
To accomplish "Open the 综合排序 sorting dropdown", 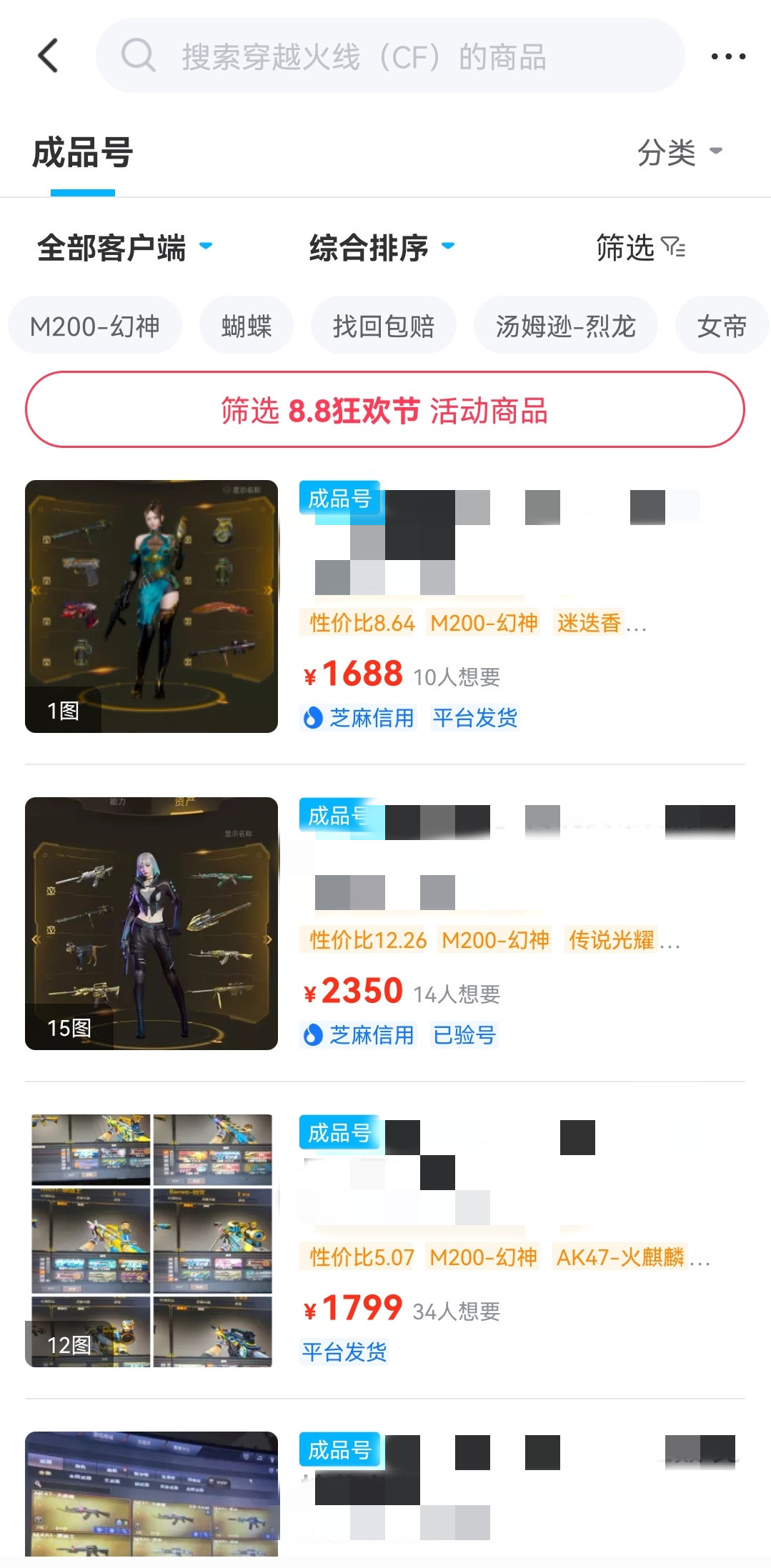I will tap(381, 248).
